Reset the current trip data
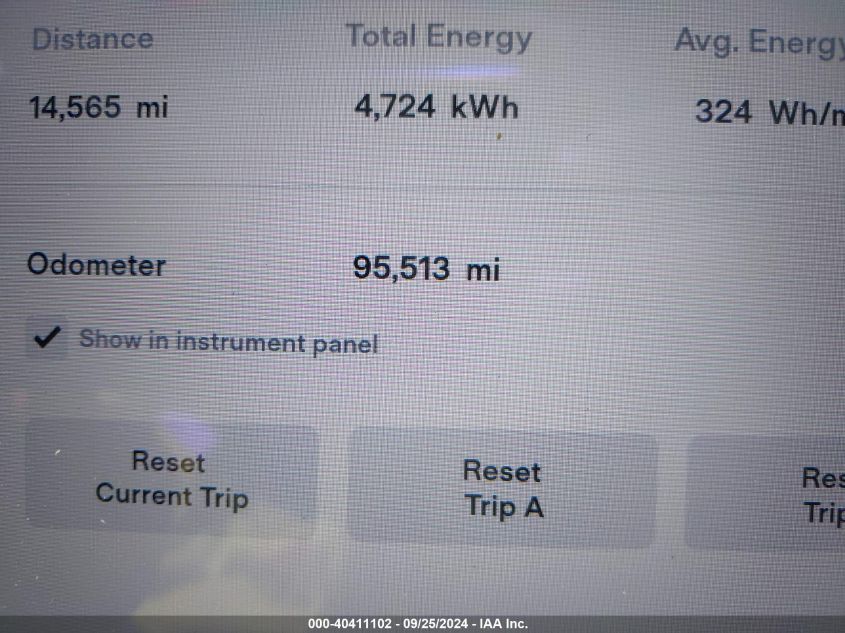 coord(172,478)
